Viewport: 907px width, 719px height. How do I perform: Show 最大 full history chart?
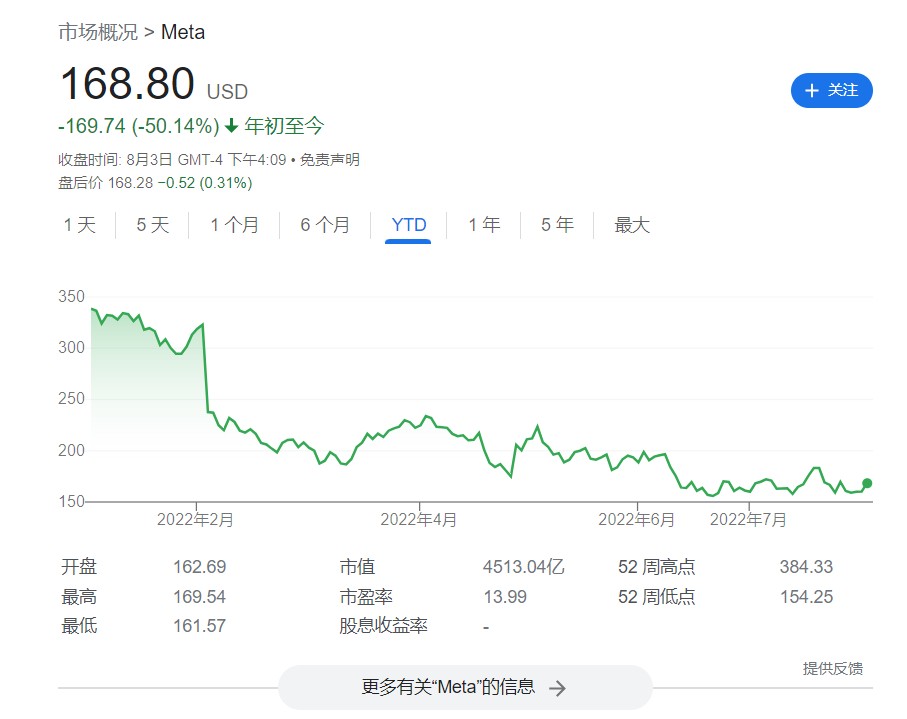click(x=632, y=225)
